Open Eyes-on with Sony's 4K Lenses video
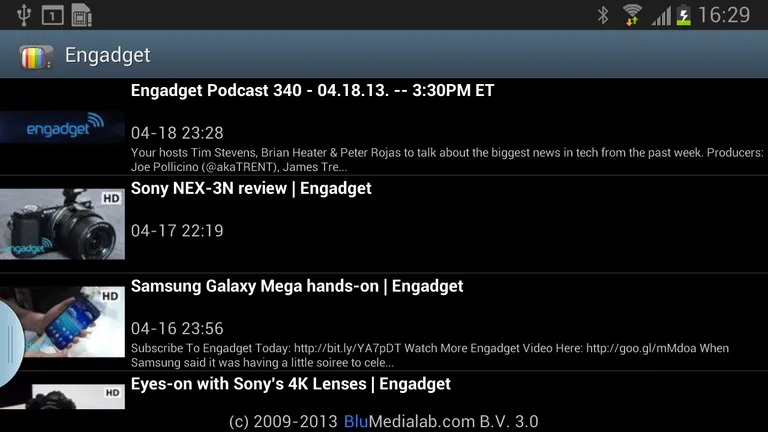This screenshot has width=768, height=432. pos(291,383)
